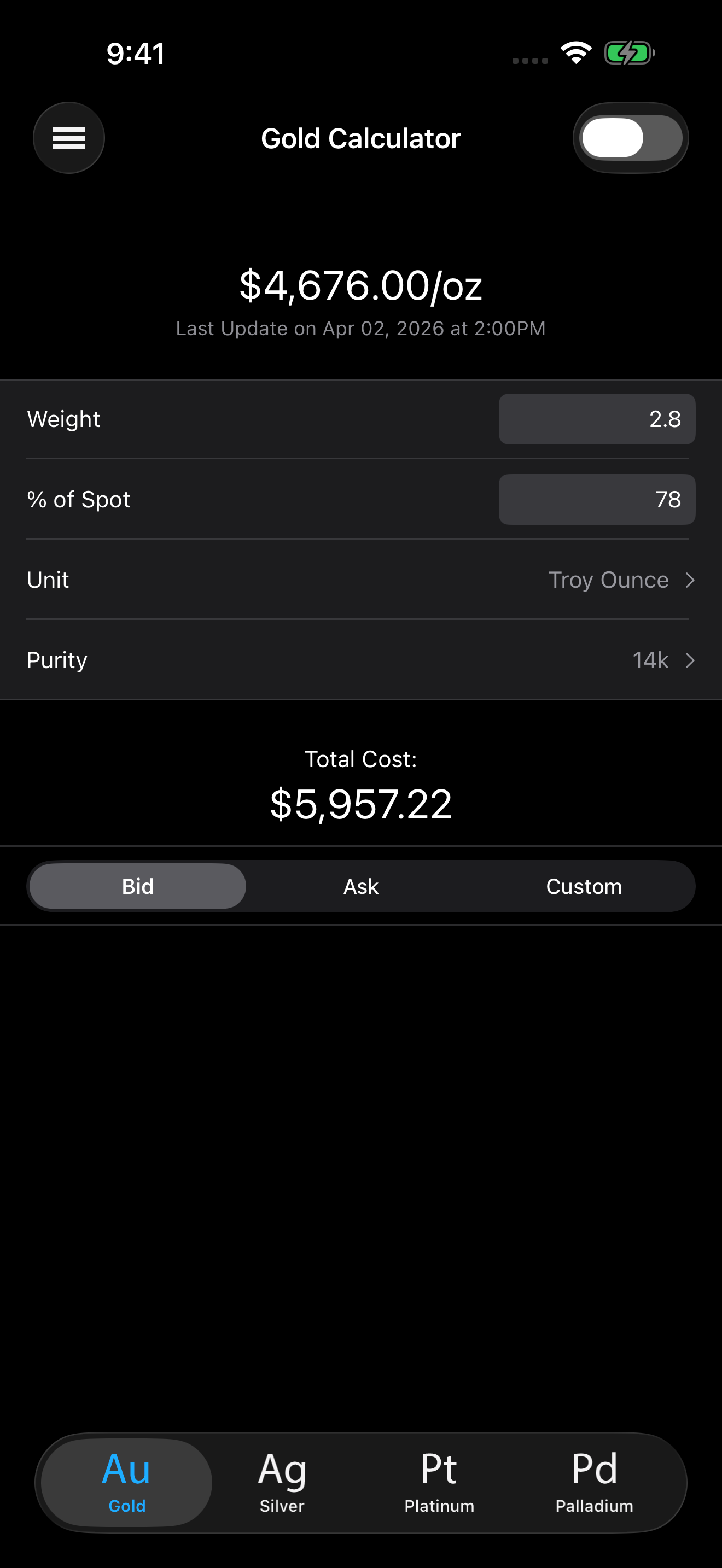
Task: Expand the Purity row chevron
Action: click(x=691, y=660)
